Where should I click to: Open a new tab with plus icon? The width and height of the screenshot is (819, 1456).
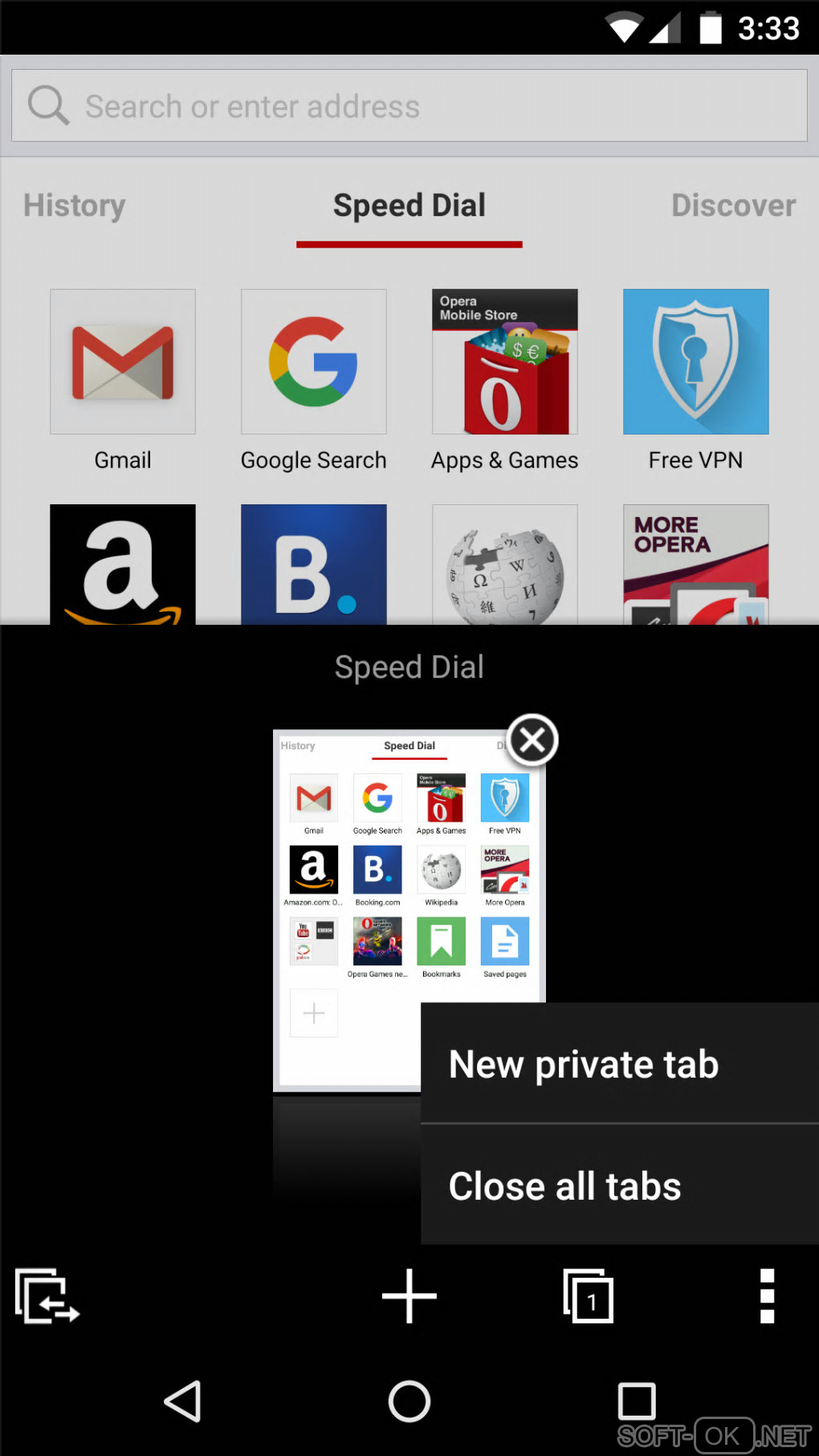click(409, 1295)
